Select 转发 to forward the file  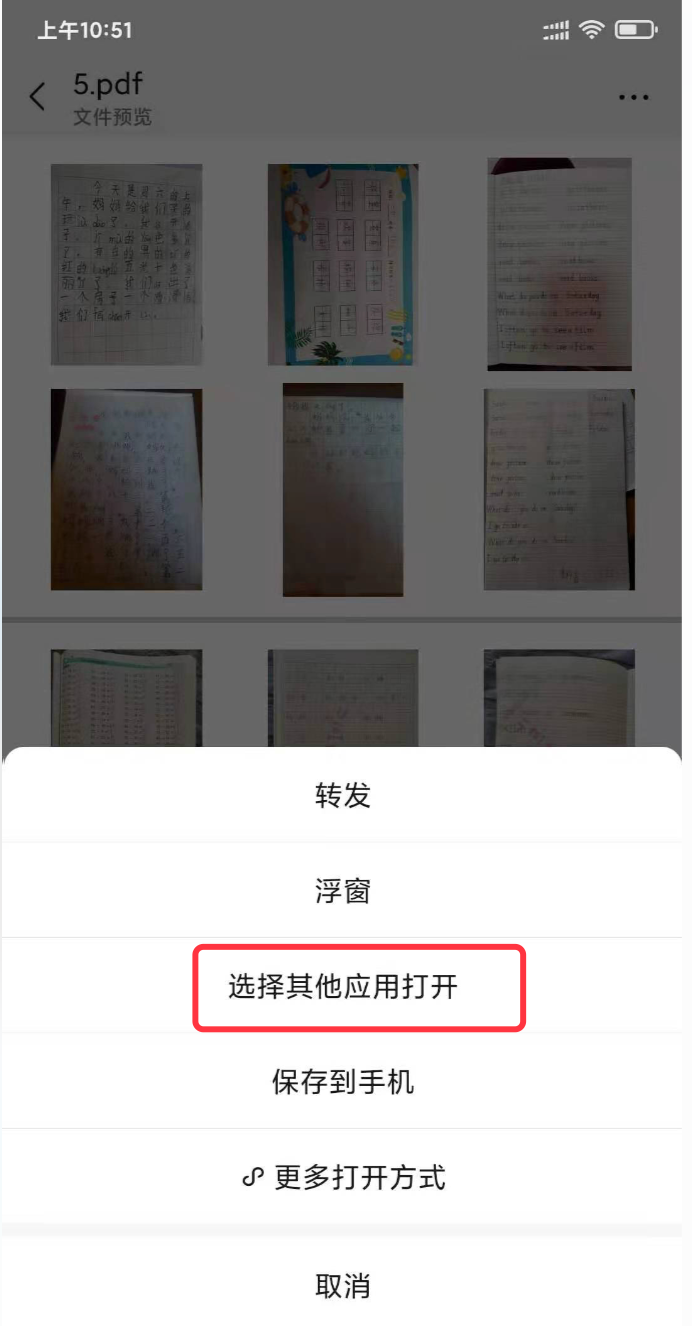point(343,795)
